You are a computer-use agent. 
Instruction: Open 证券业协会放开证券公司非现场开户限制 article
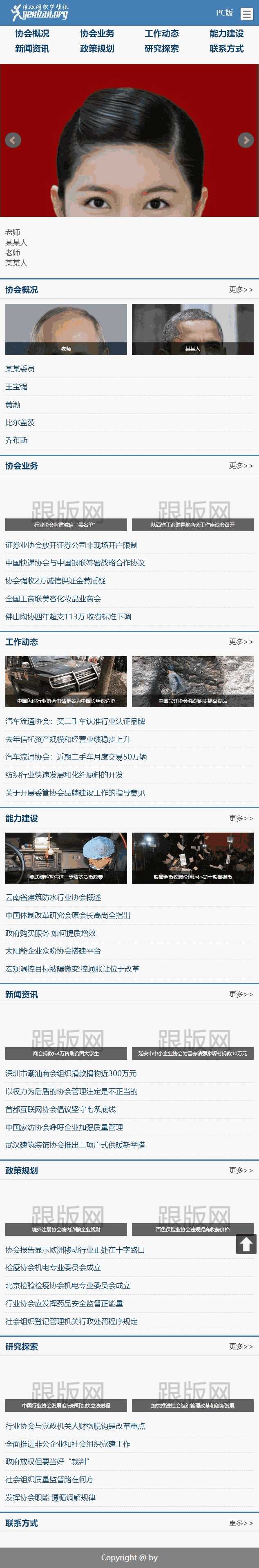71,545
